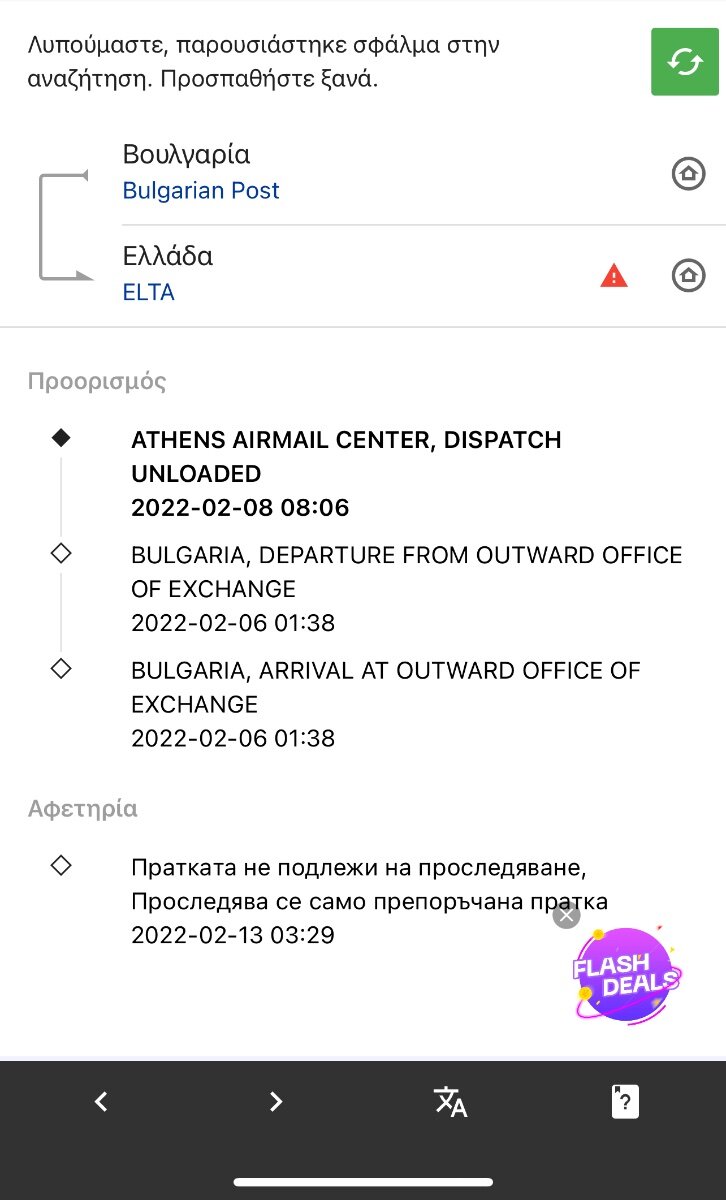The image size is (726, 1200).
Task: Go forward with the right arrow
Action: point(276,1102)
